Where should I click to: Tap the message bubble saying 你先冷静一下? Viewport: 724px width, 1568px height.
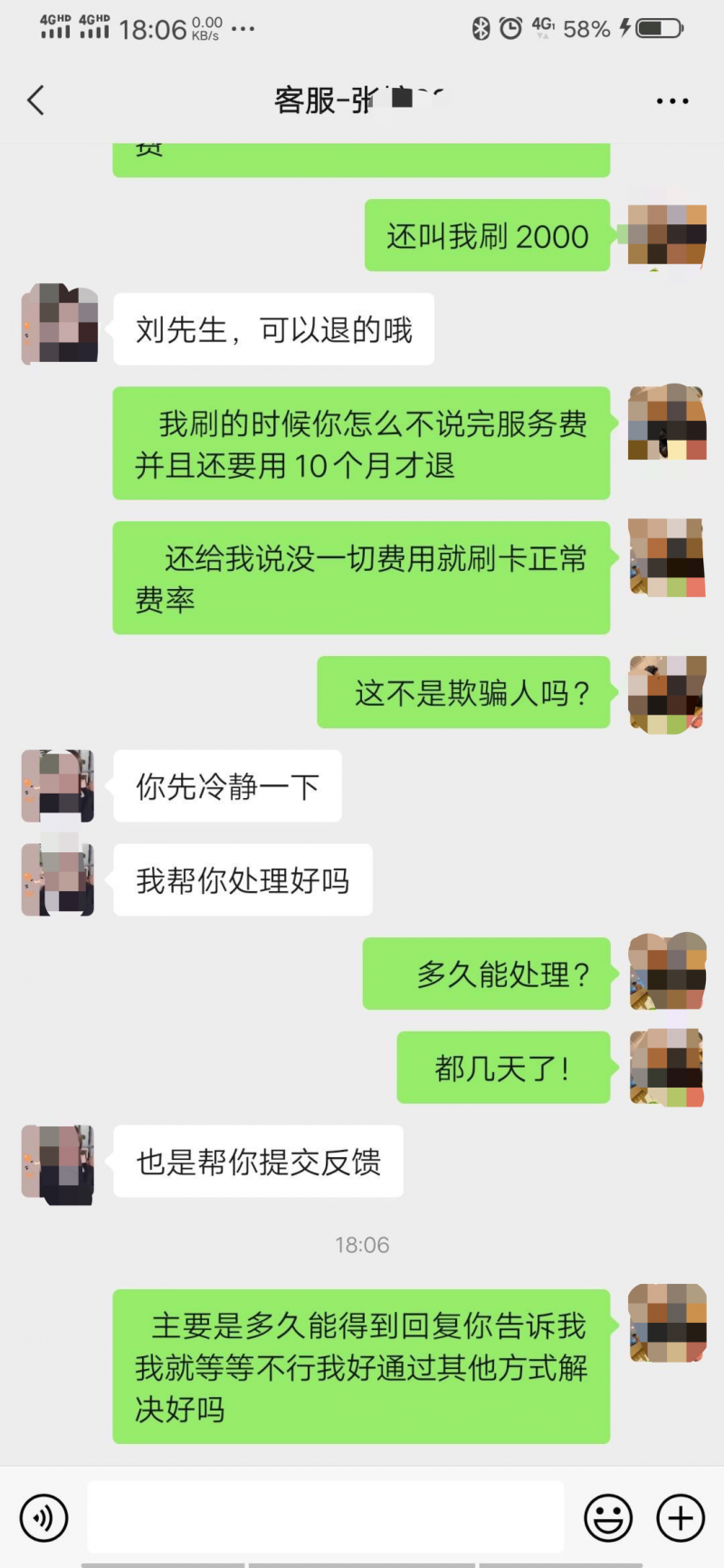click(x=227, y=786)
